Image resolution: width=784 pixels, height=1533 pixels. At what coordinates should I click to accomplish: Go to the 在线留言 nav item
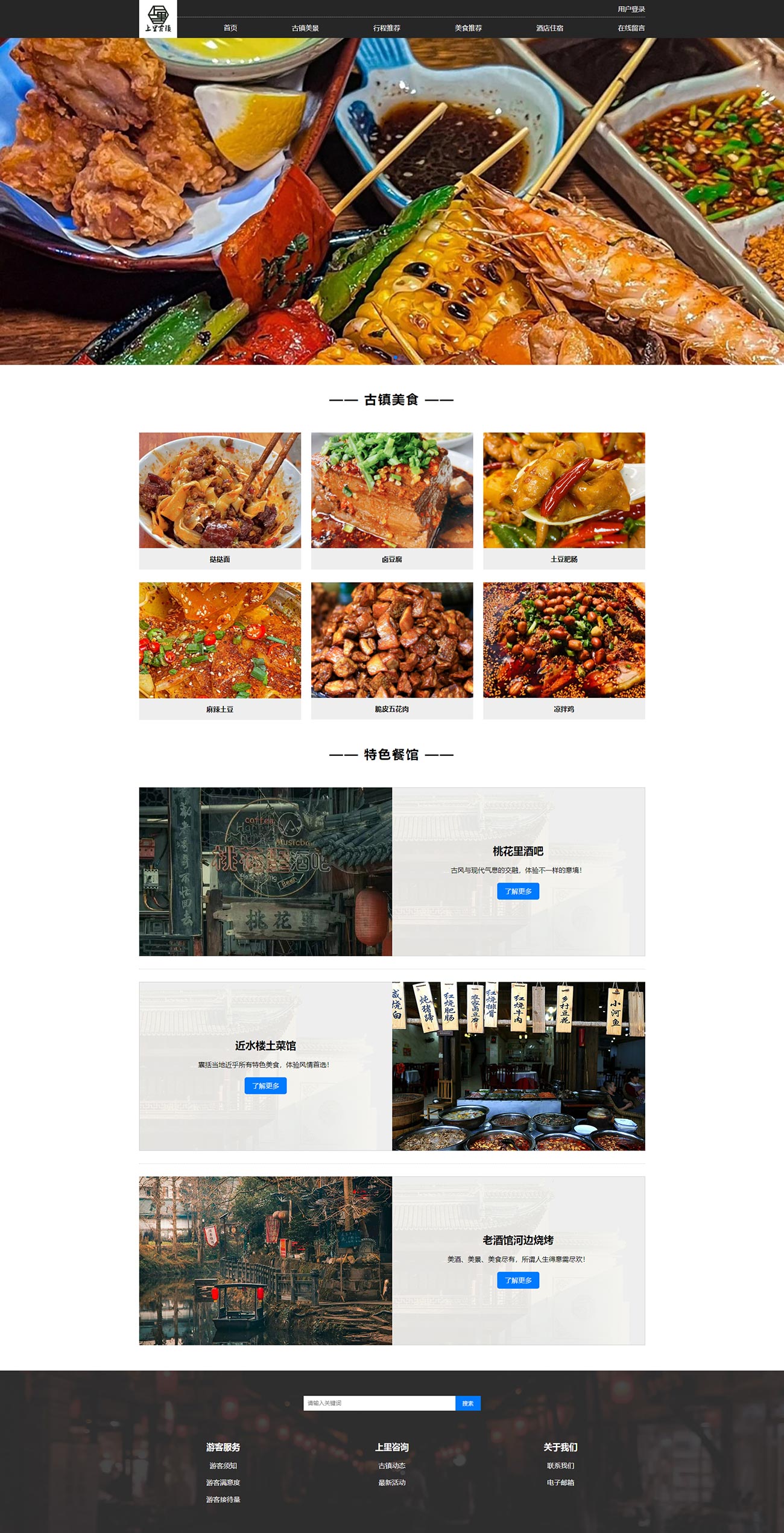[x=631, y=28]
